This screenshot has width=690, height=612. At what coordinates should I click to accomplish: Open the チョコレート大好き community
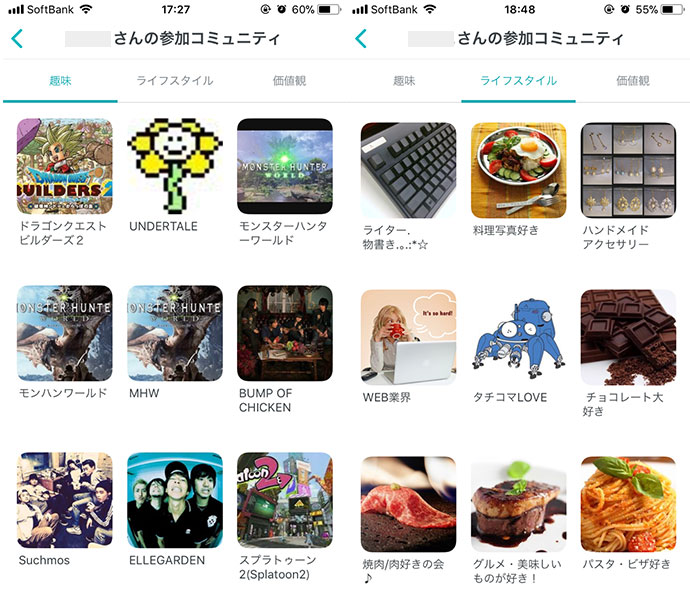tap(628, 338)
